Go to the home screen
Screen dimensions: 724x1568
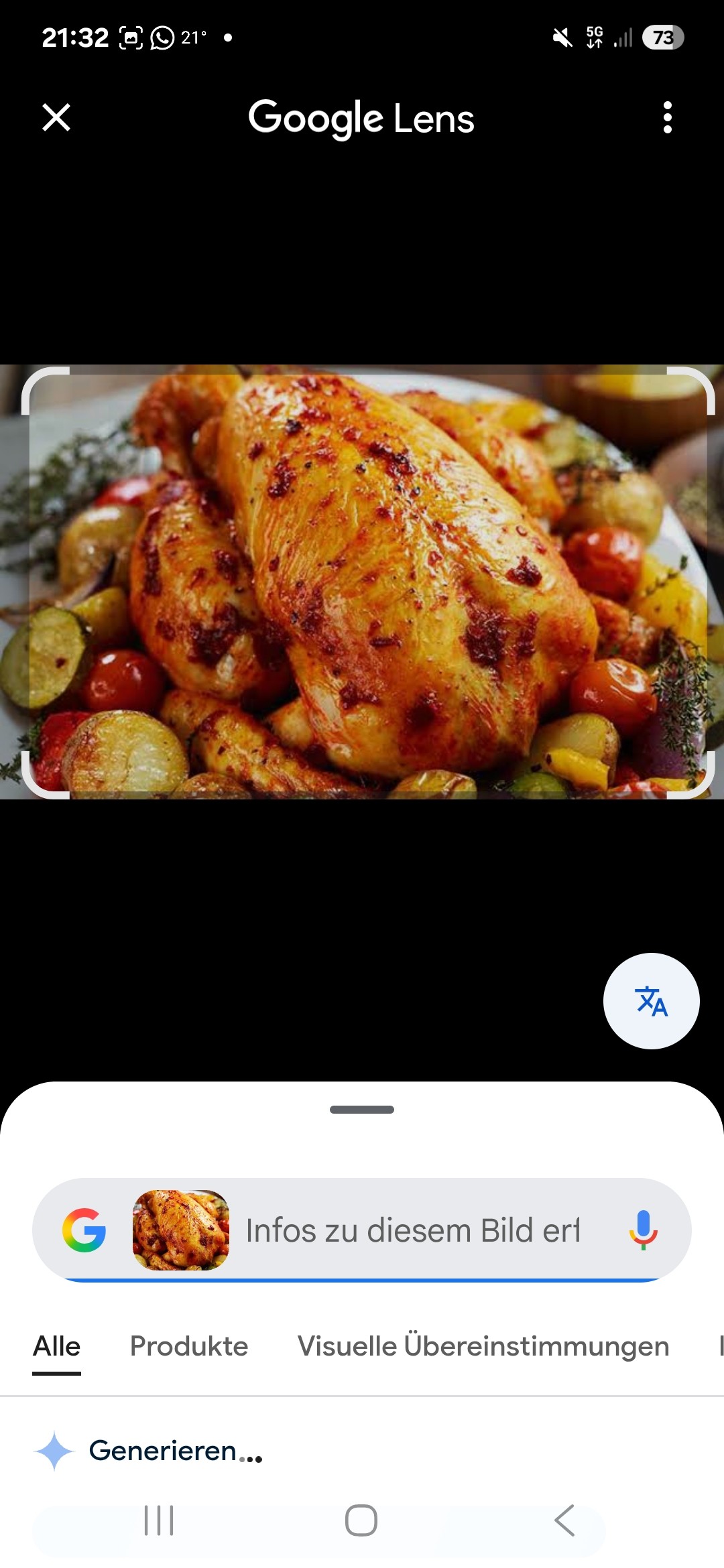(361, 1520)
